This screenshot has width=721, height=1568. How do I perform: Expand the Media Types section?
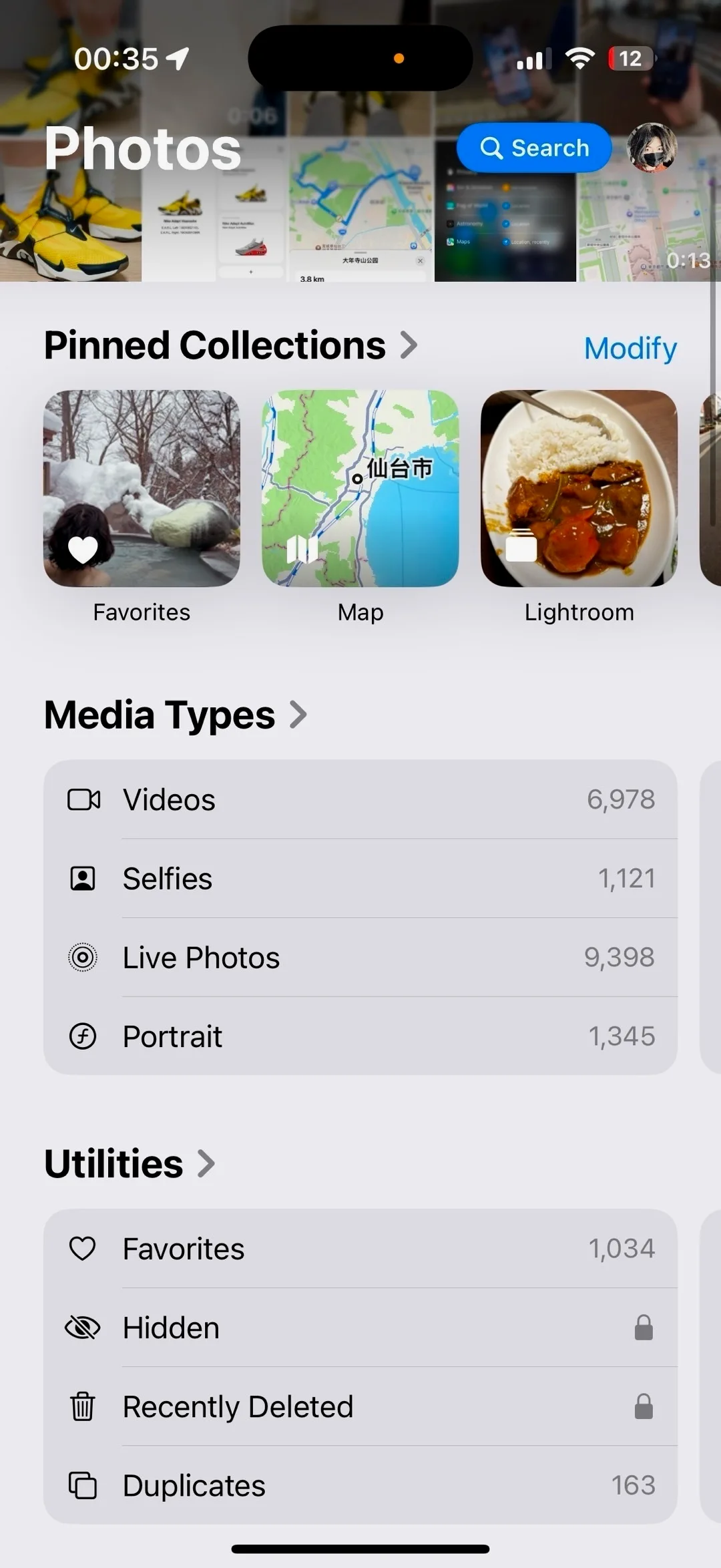(175, 715)
